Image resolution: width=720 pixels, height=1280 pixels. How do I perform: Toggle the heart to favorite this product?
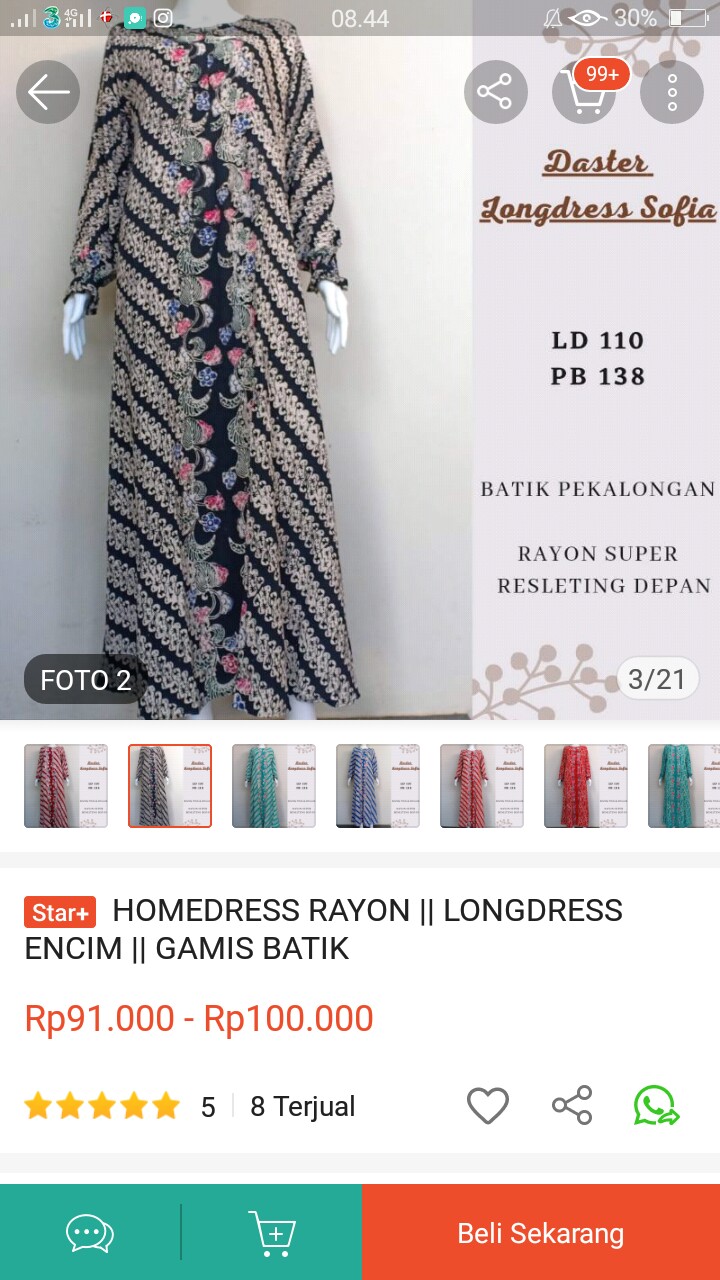[x=487, y=1106]
